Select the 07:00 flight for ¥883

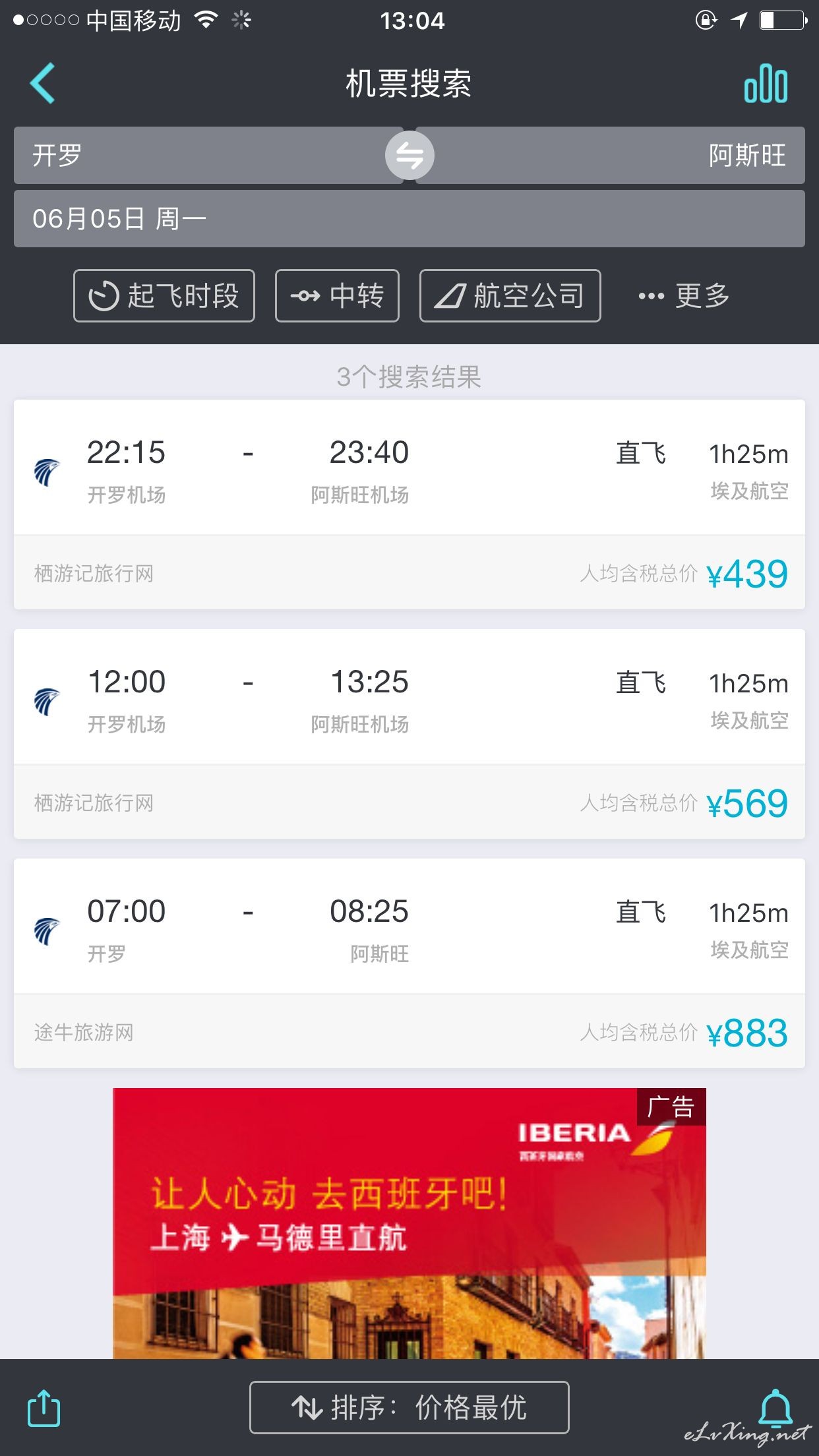click(x=409, y=963)
